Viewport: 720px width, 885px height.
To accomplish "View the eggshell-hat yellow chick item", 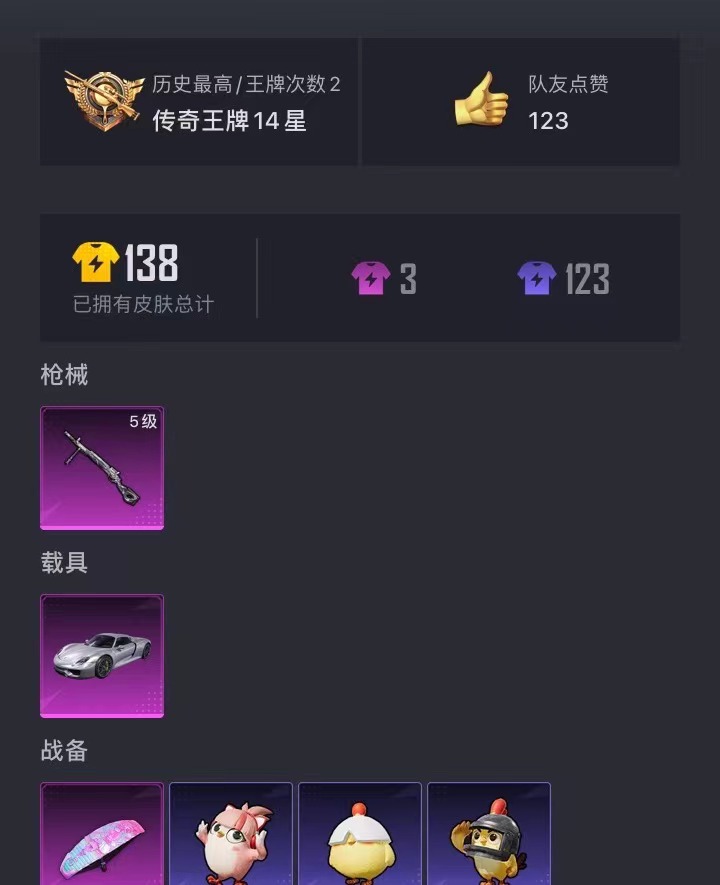I will click(360, 836).
